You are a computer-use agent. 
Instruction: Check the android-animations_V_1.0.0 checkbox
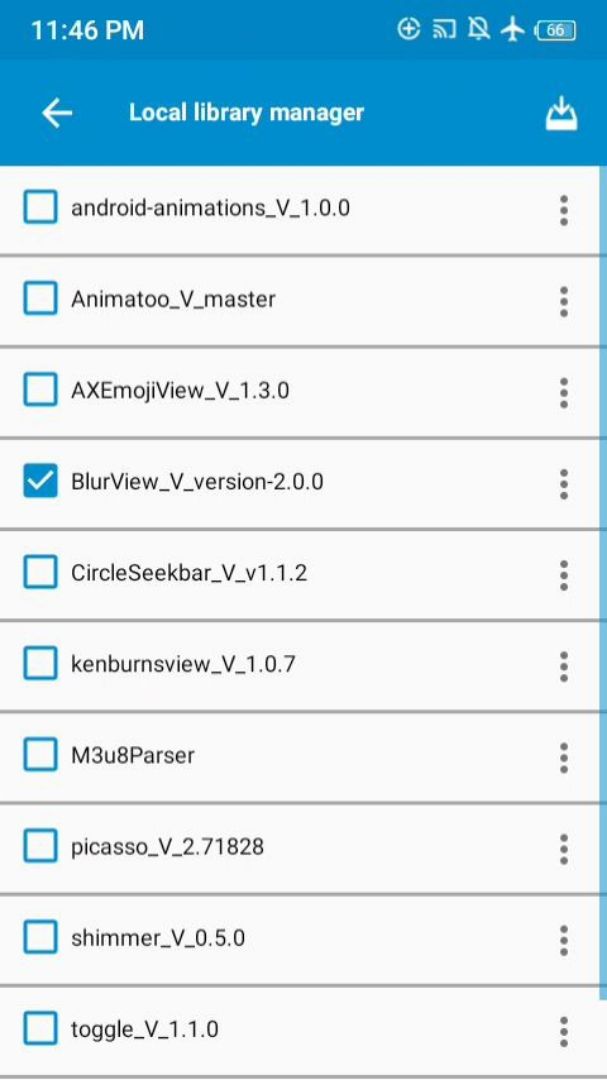40,208
